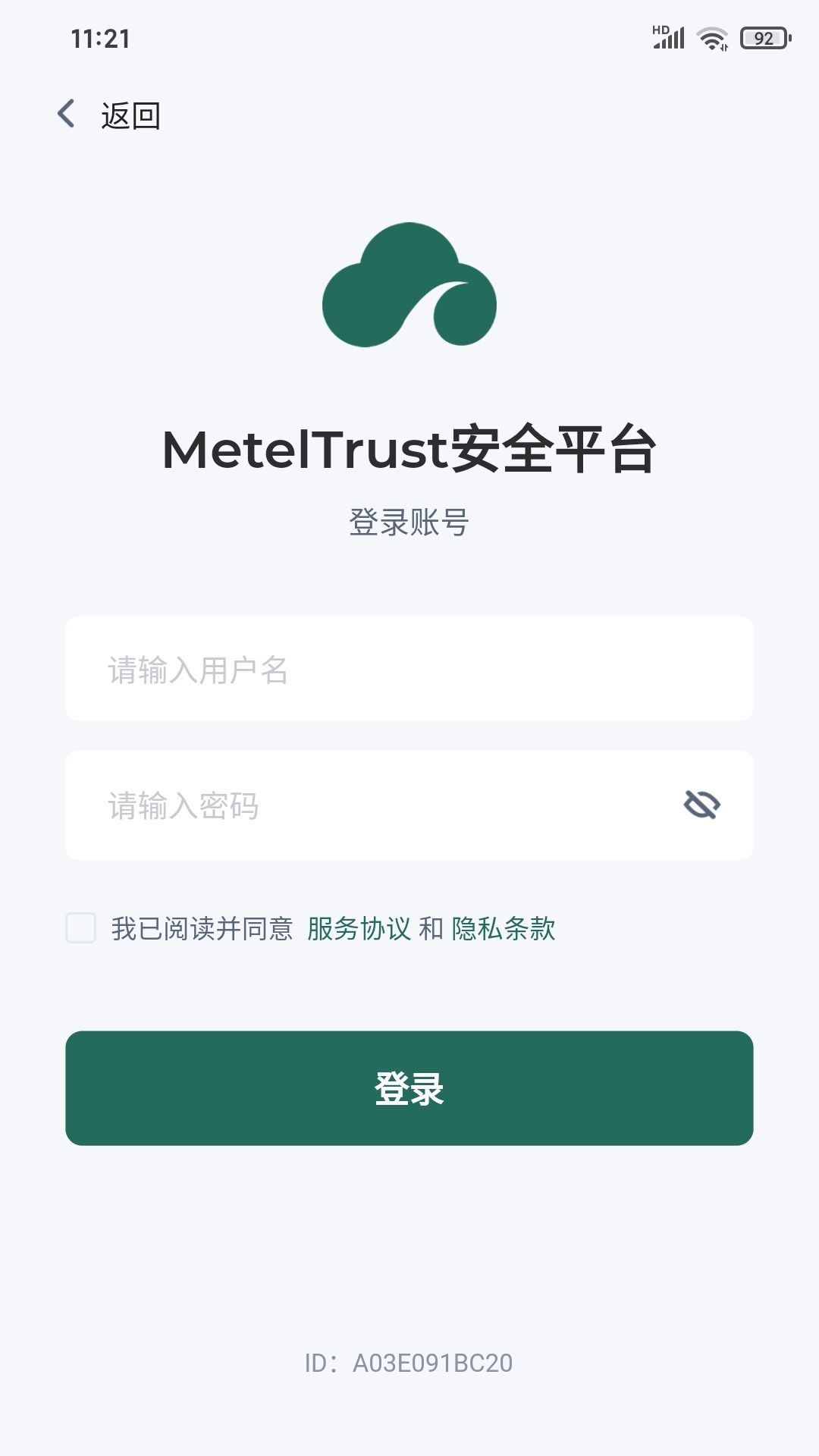This screenshot has width=819, height=1456.
Task: Select the 登录账号 heading text
Action: (x=409, y=519)
